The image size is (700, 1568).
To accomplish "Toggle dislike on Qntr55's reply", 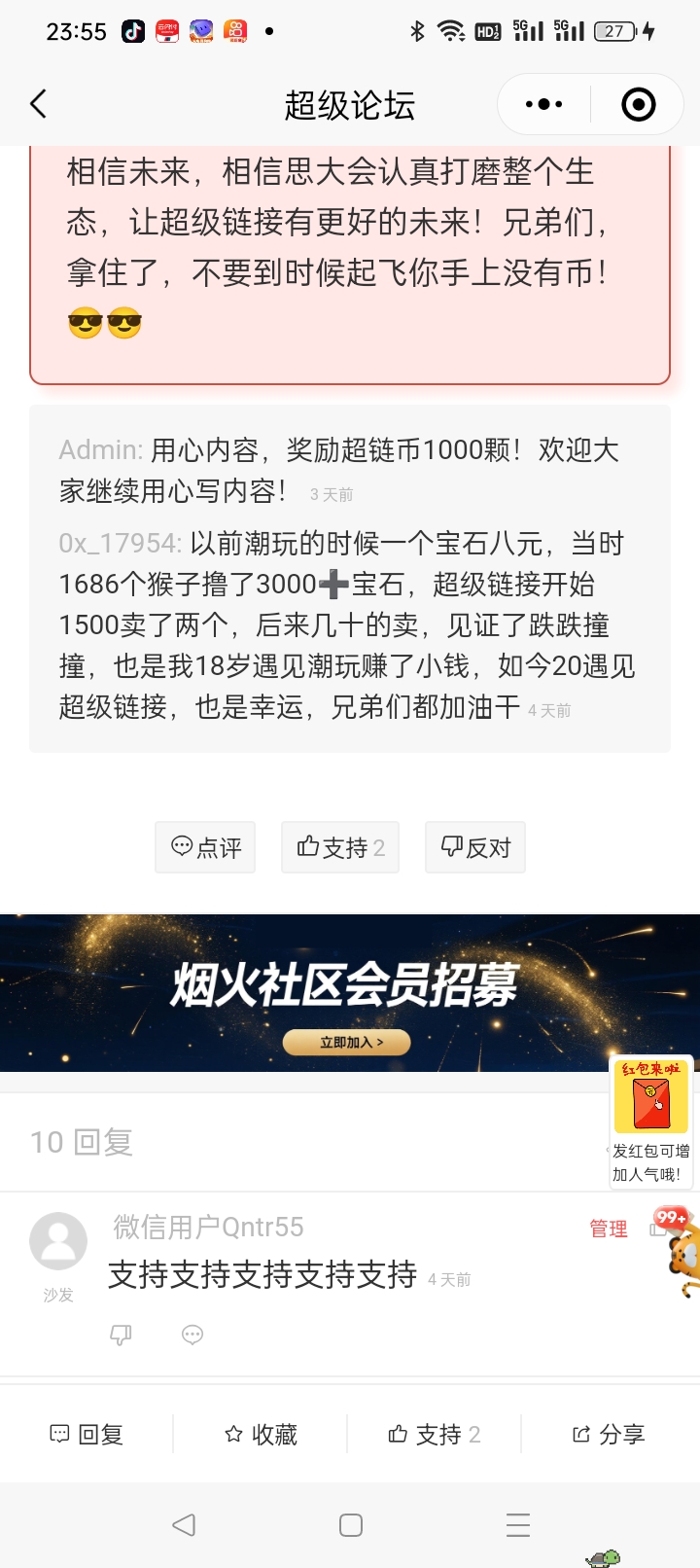I will (120, 1334).
